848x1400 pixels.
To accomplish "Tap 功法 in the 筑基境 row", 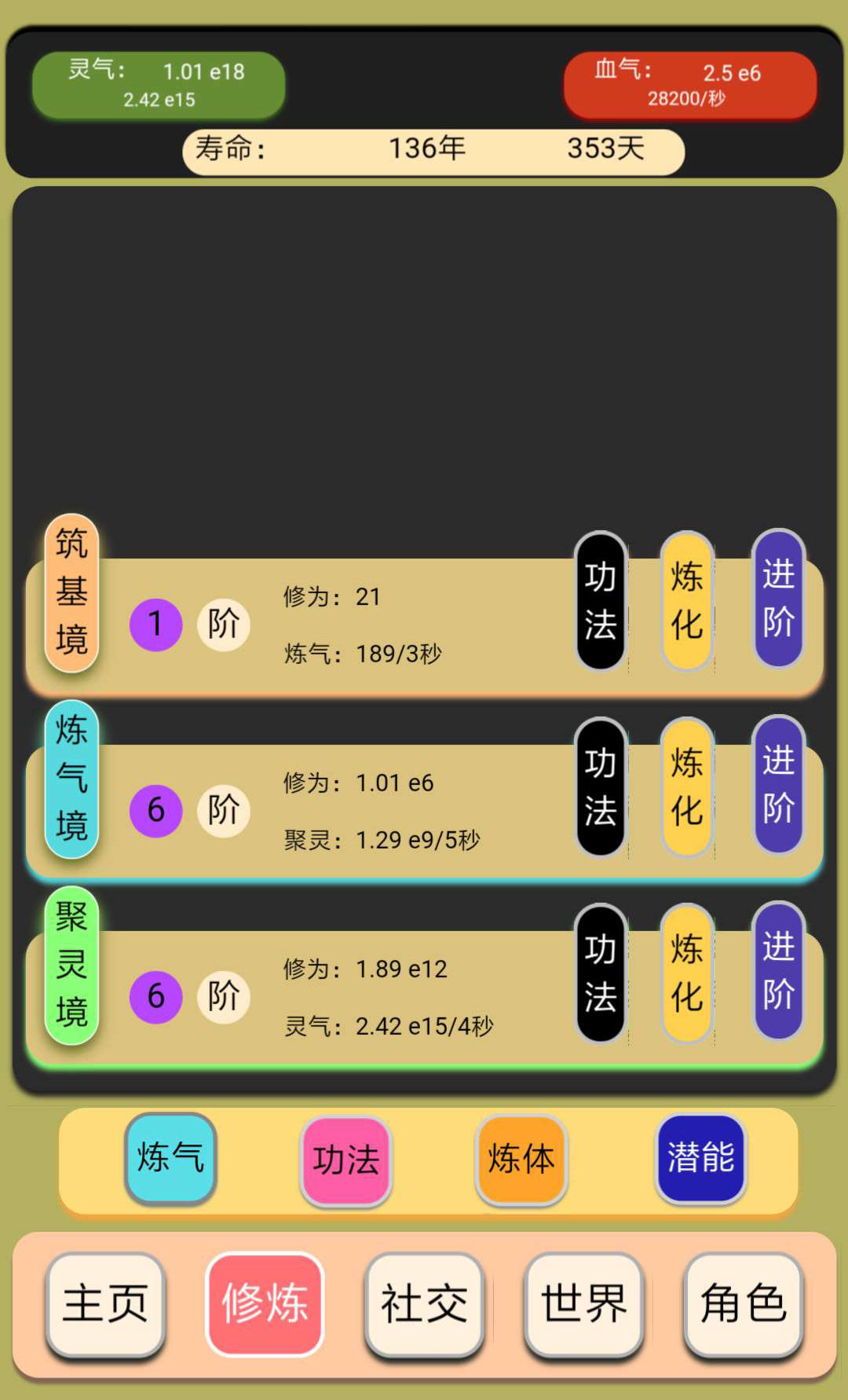I will coord(601,601).
